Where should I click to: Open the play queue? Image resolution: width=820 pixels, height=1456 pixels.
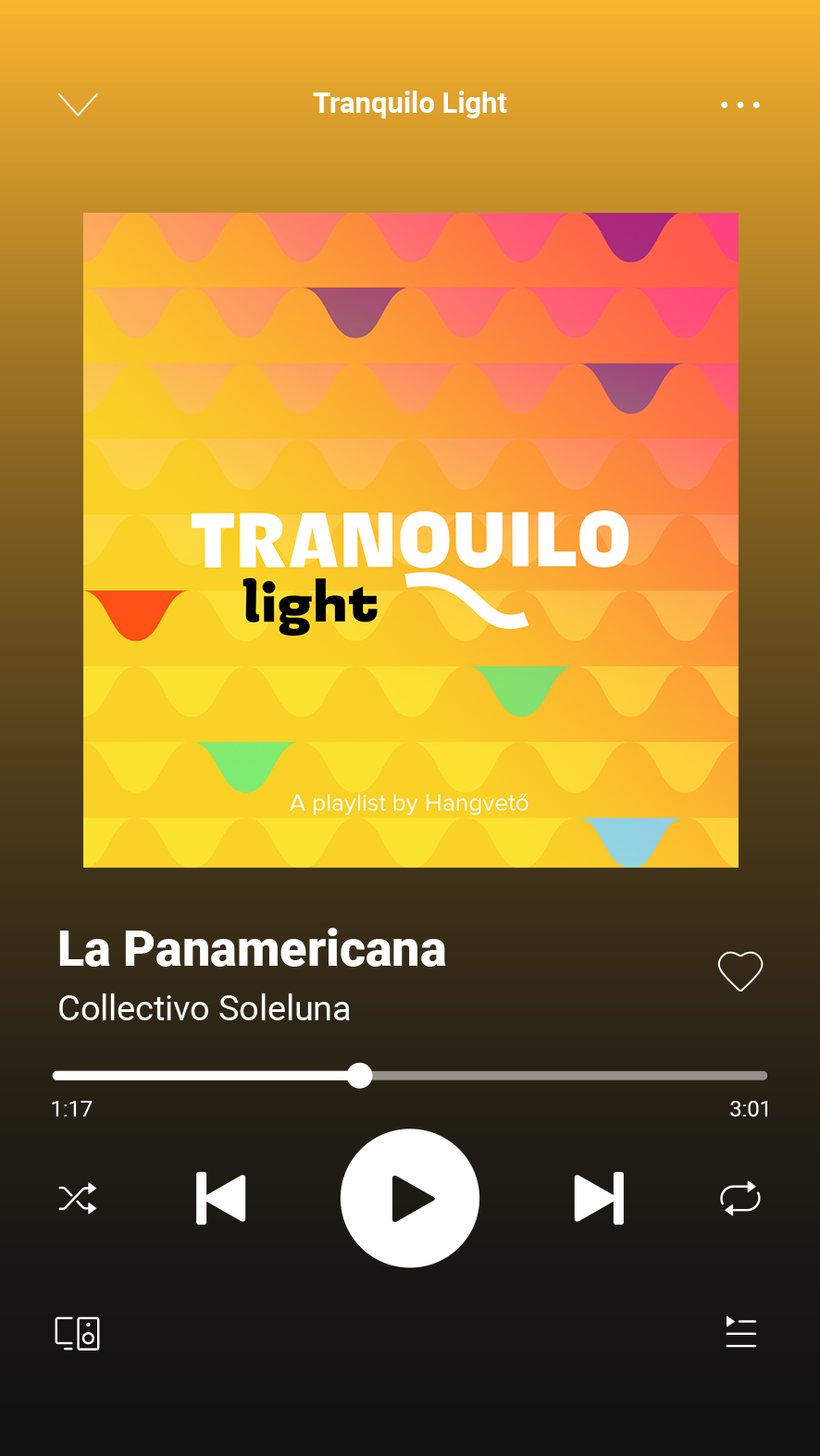tap(740, 1333)
